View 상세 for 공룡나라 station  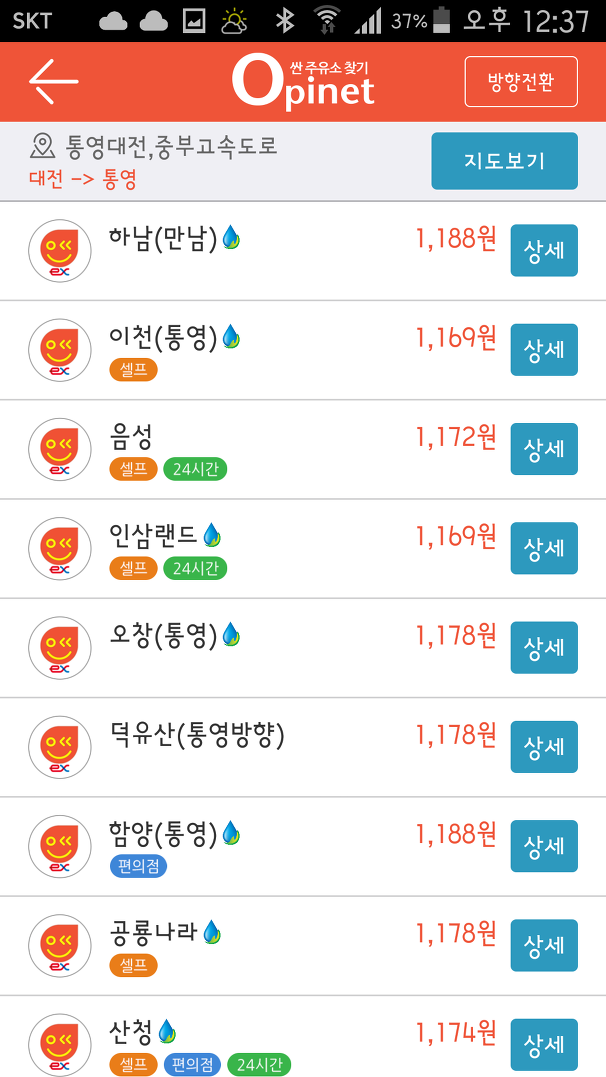pyautogui.click(x=543, y=945)
